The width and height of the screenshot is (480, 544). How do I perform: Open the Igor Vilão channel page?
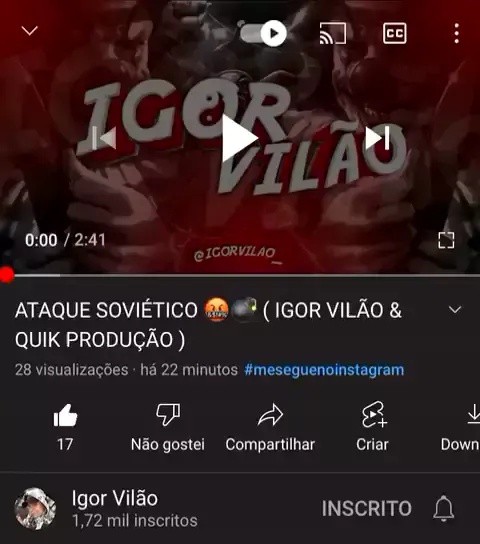click(114, 508)
